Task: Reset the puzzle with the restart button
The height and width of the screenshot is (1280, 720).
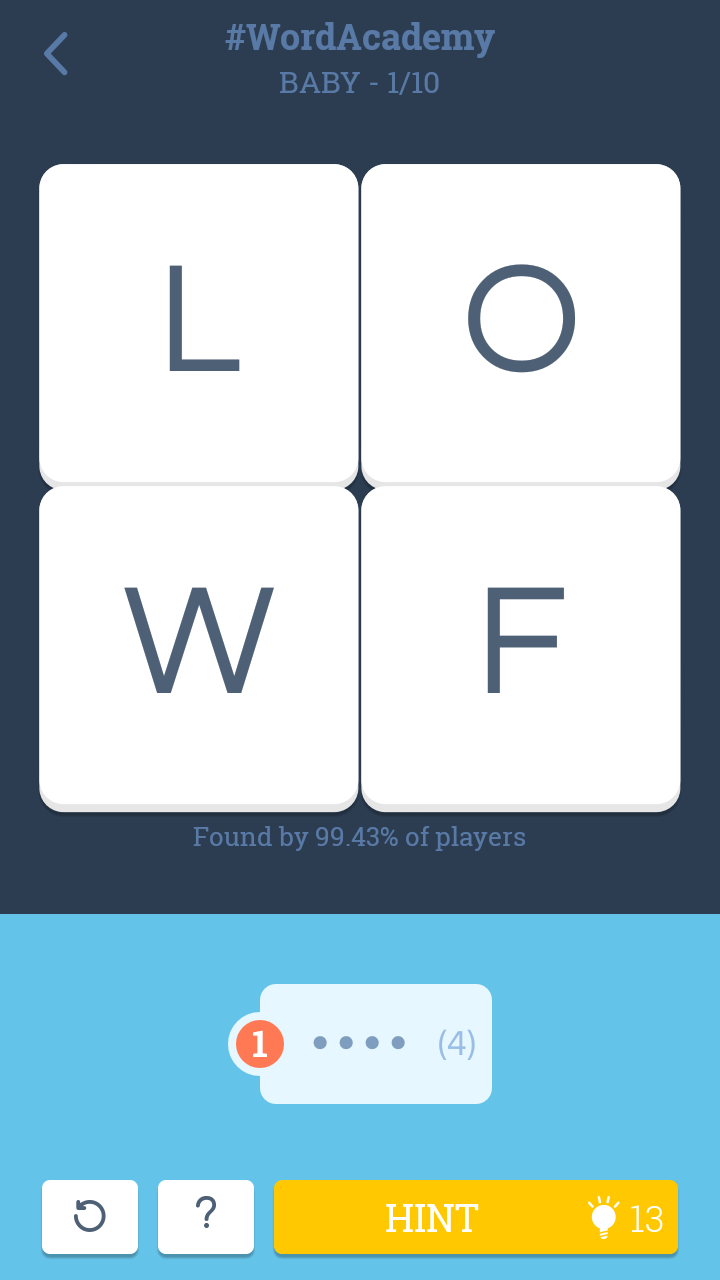Action: (90, 1217)
